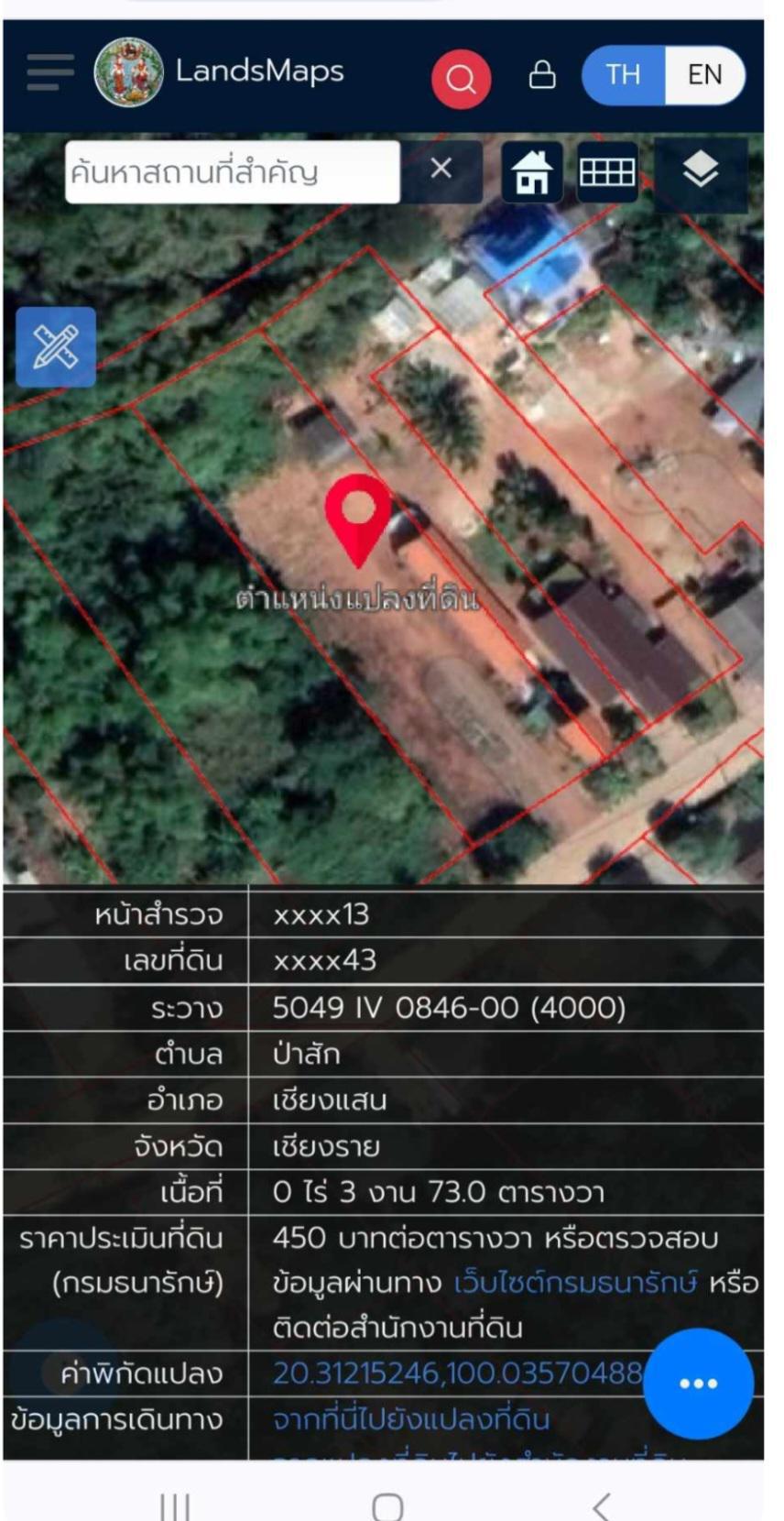Tap the red search button

[461, 79]
